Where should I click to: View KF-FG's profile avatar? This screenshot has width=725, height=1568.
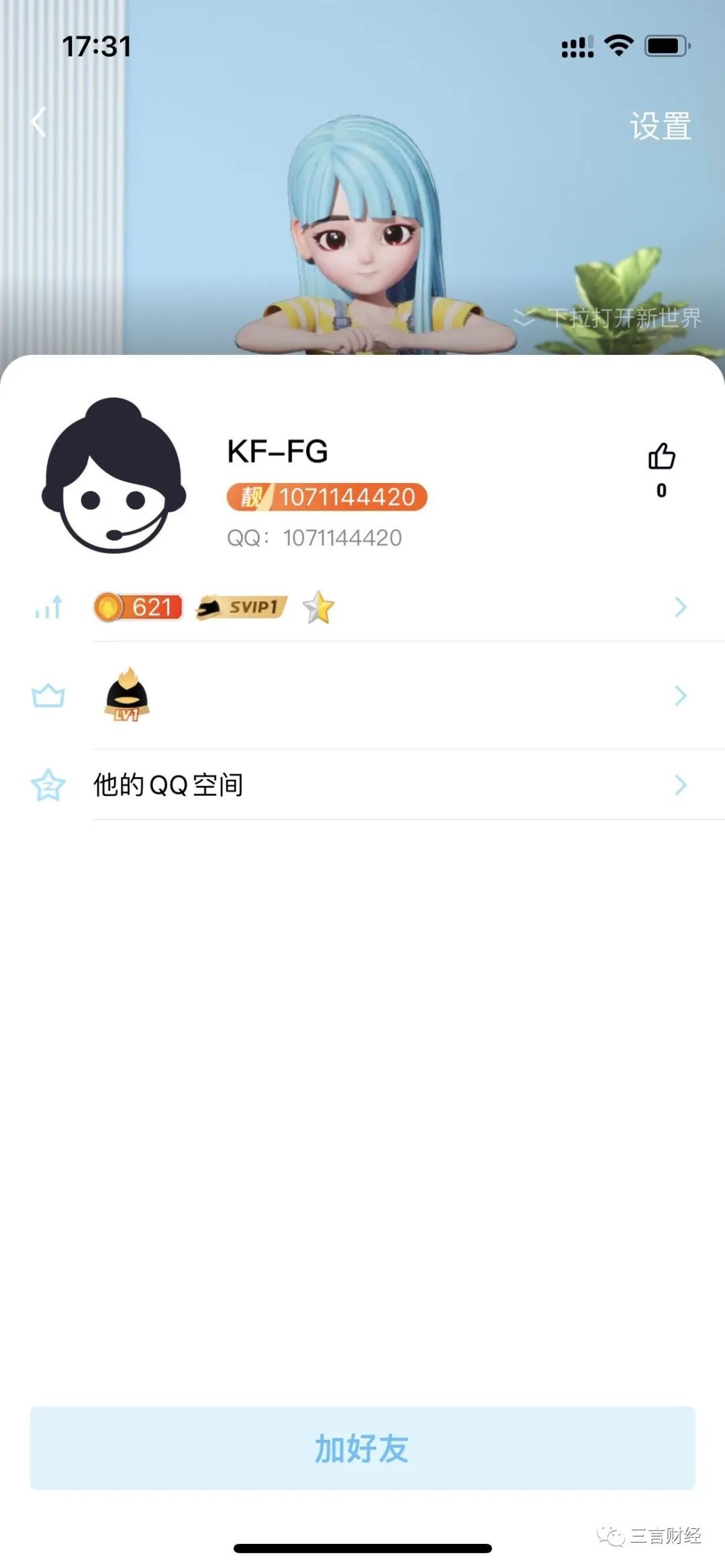[114, 476]
